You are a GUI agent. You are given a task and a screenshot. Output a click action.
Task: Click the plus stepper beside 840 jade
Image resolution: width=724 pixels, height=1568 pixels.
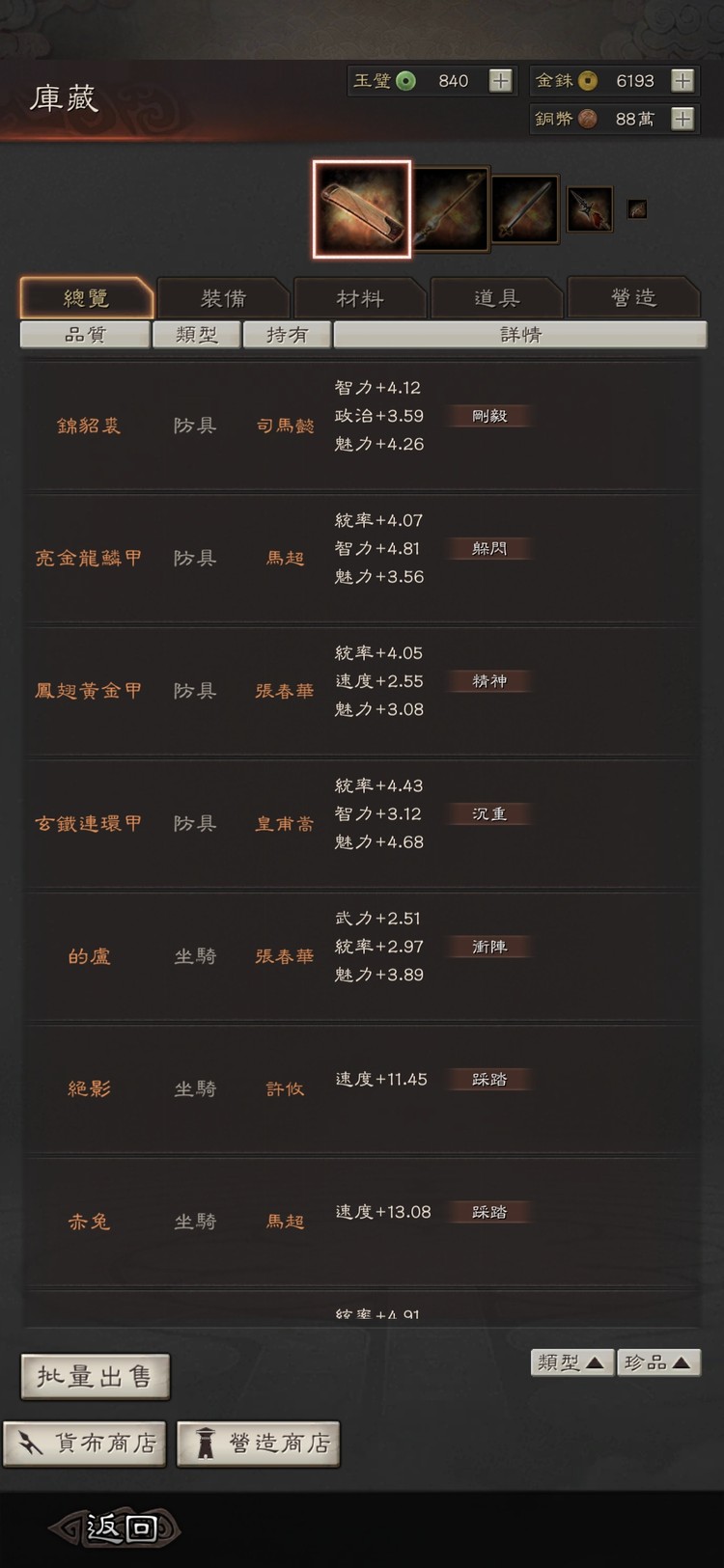[x=500, y=81]
